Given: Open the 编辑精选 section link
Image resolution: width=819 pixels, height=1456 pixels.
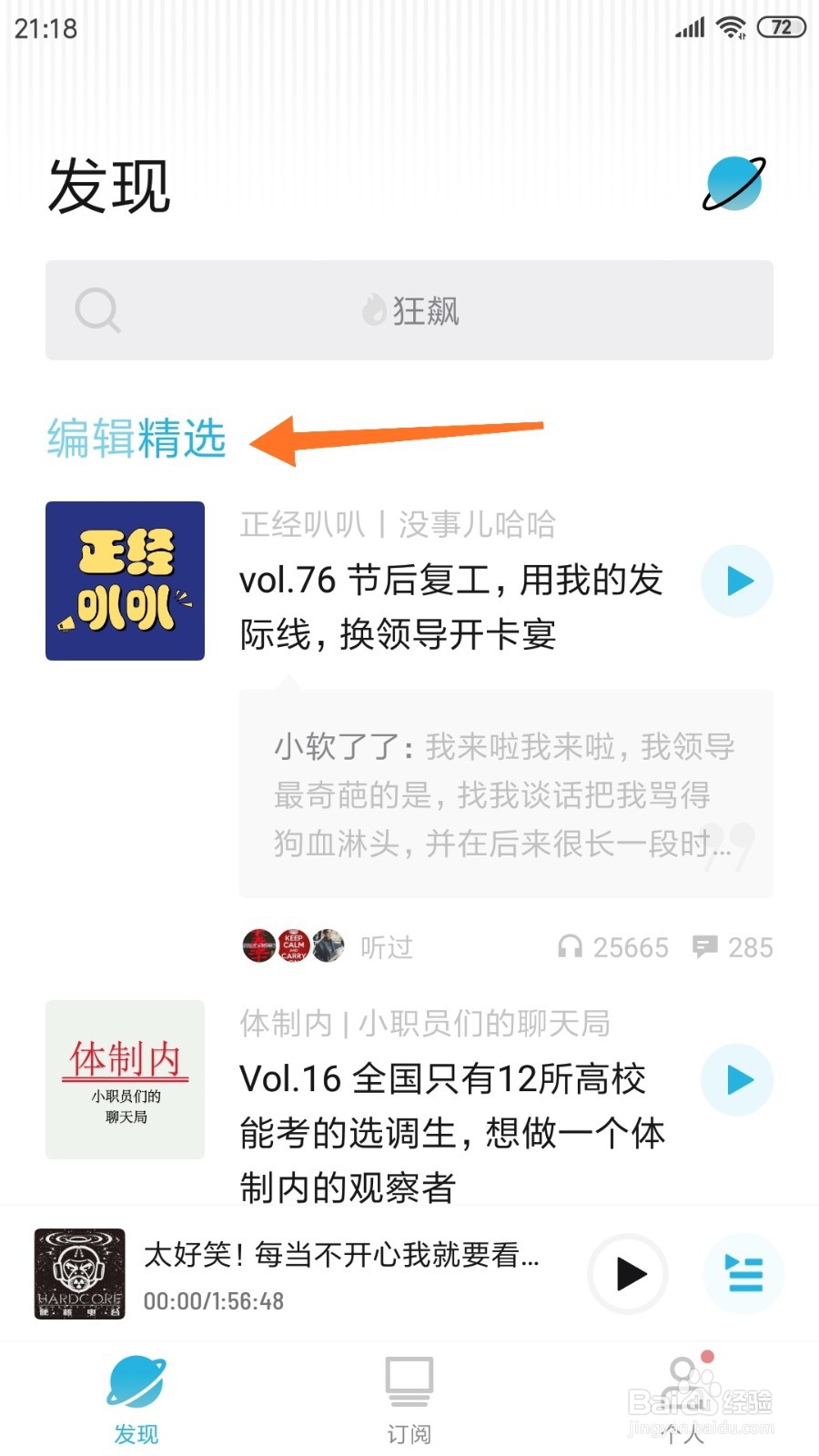Looking at the screenshot, I should point(135,439).
